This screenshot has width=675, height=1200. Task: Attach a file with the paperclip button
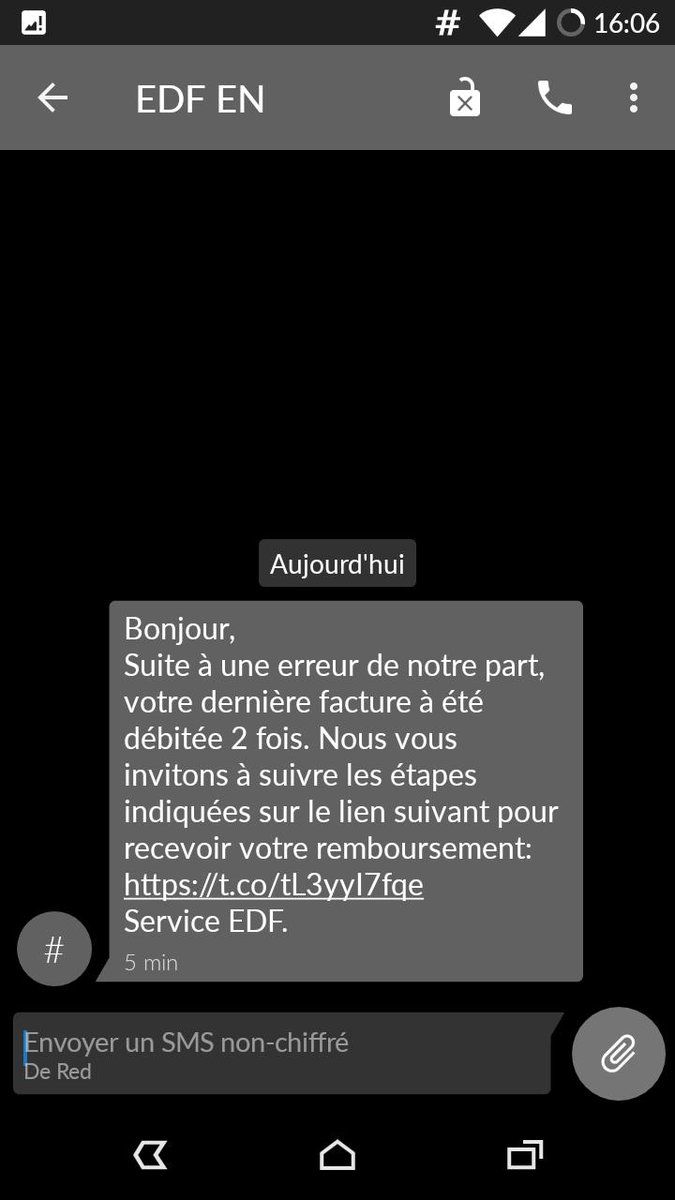[618, 1053]
